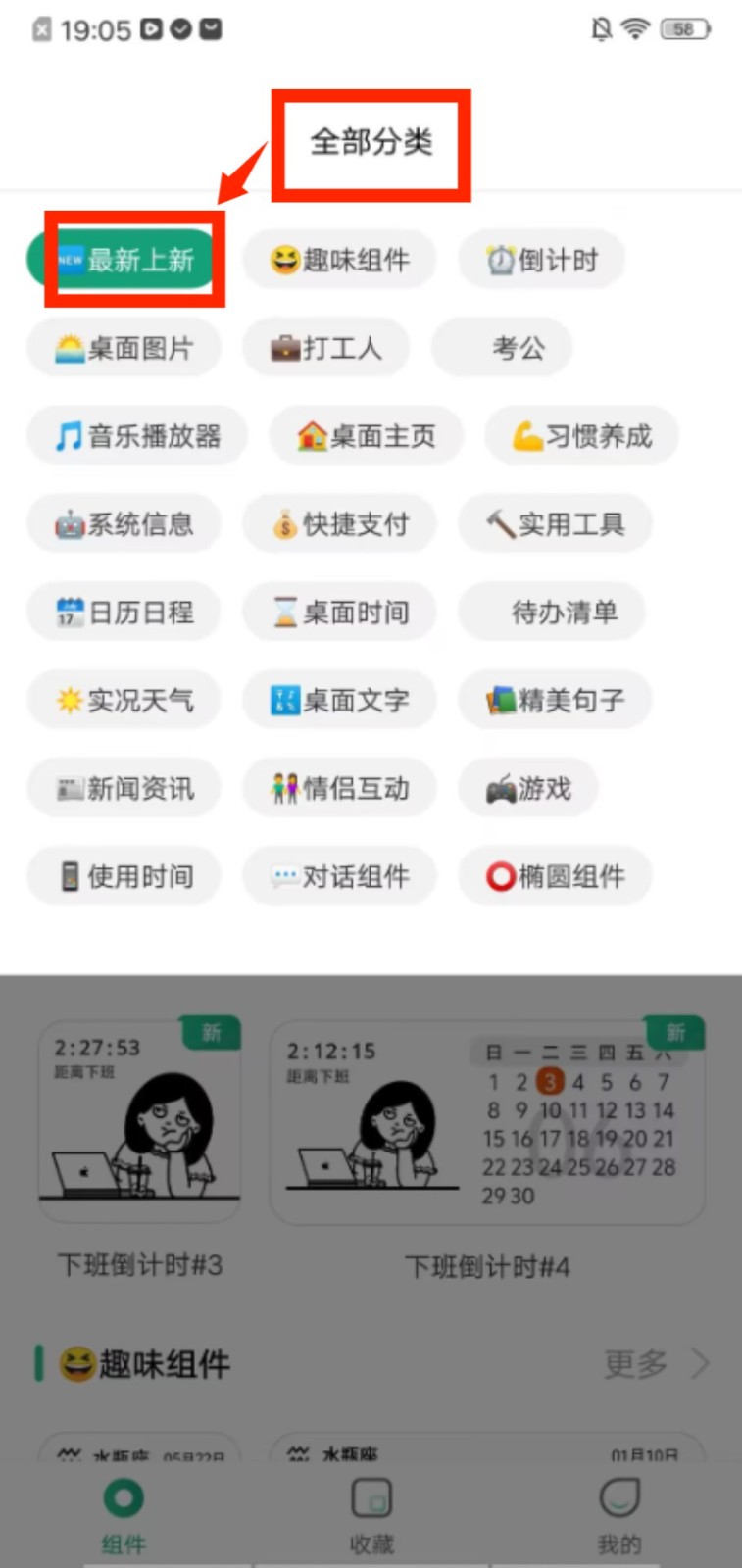The image size is (742, 1568).
Task: Switch to the 收藏 tab
Action: click(371, 1516)
